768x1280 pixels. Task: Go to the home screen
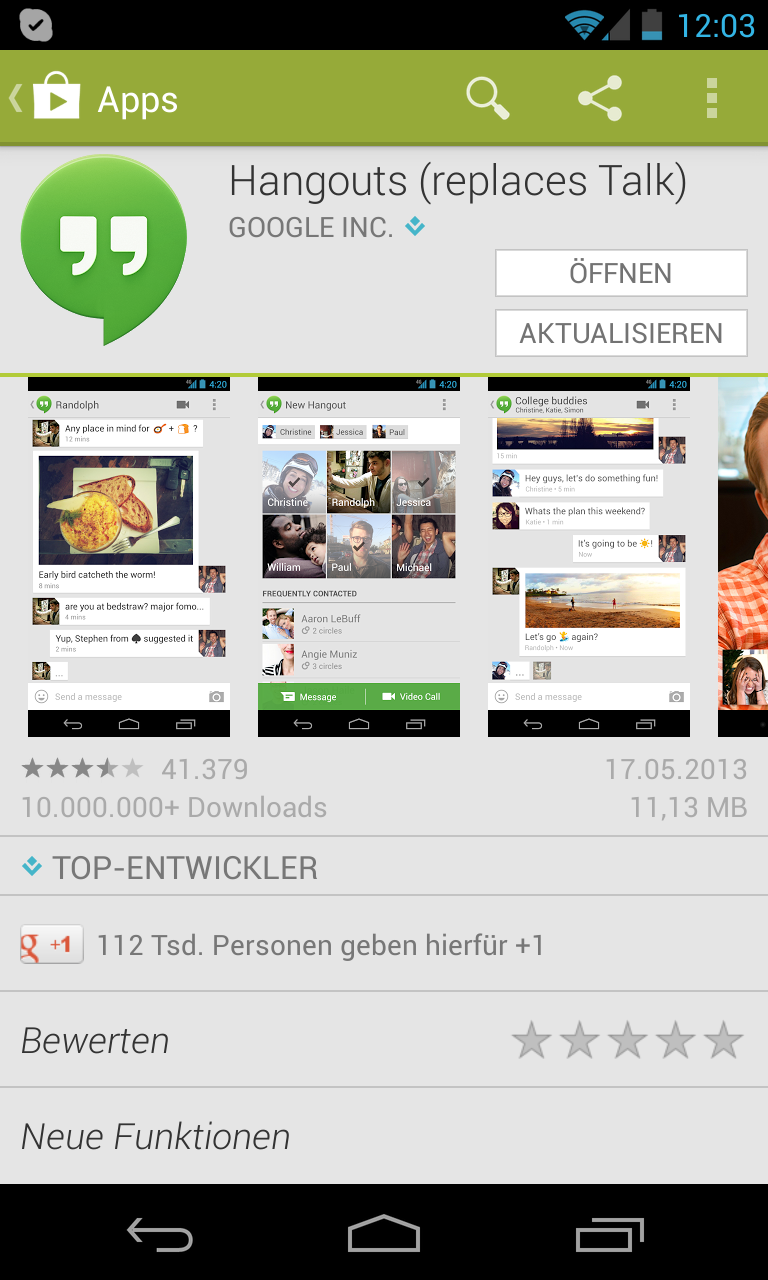384,1235
